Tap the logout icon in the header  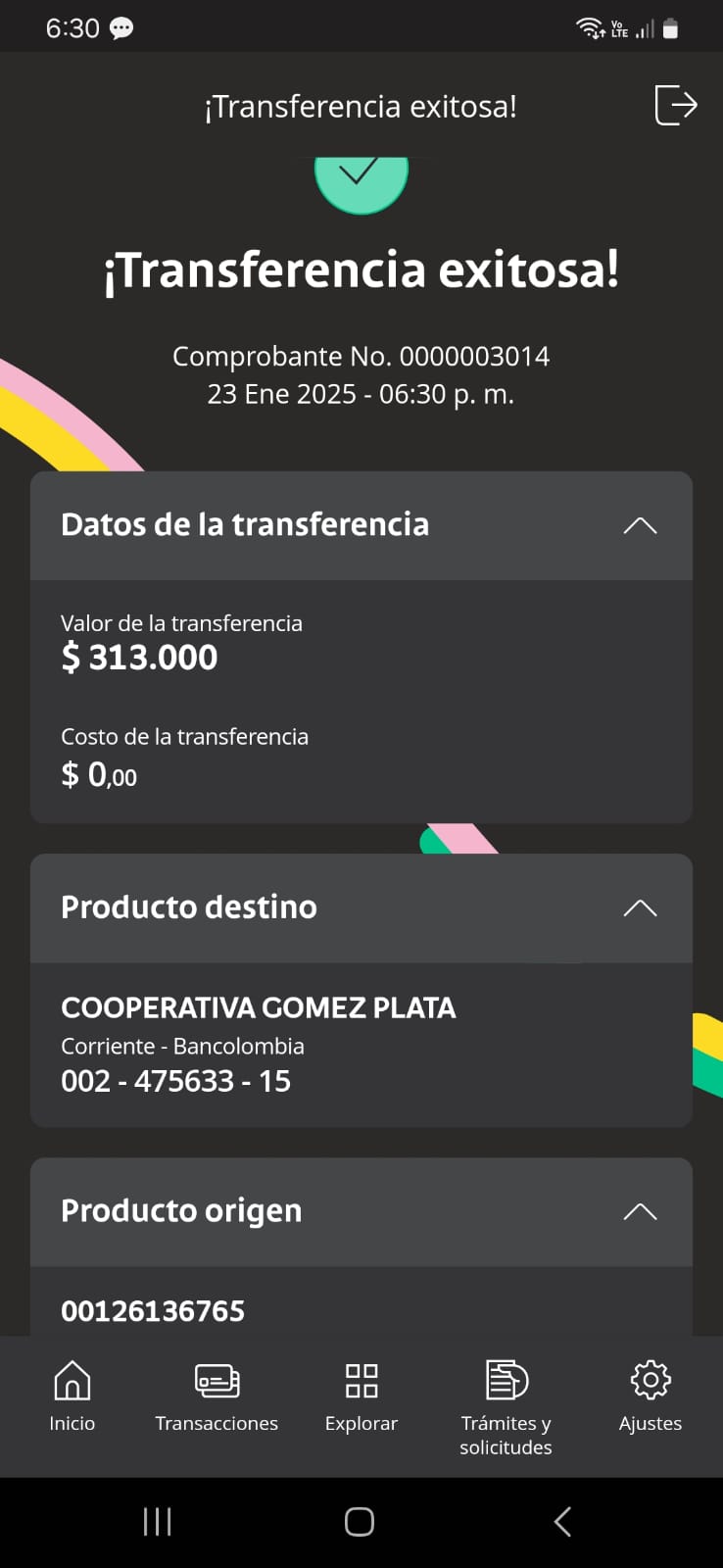point(675,105)
